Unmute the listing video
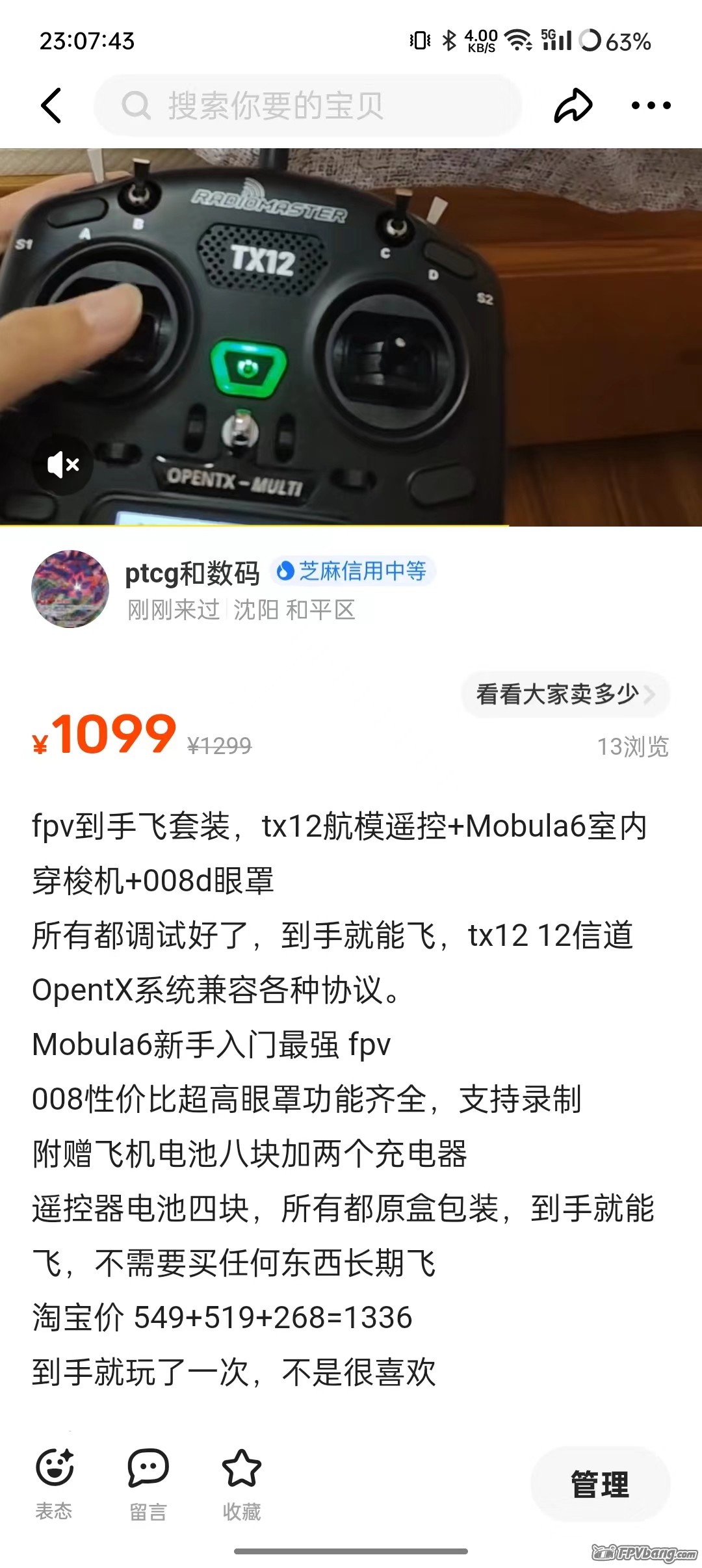Screen dimensions: 702x1568 (x=63, y=465)
